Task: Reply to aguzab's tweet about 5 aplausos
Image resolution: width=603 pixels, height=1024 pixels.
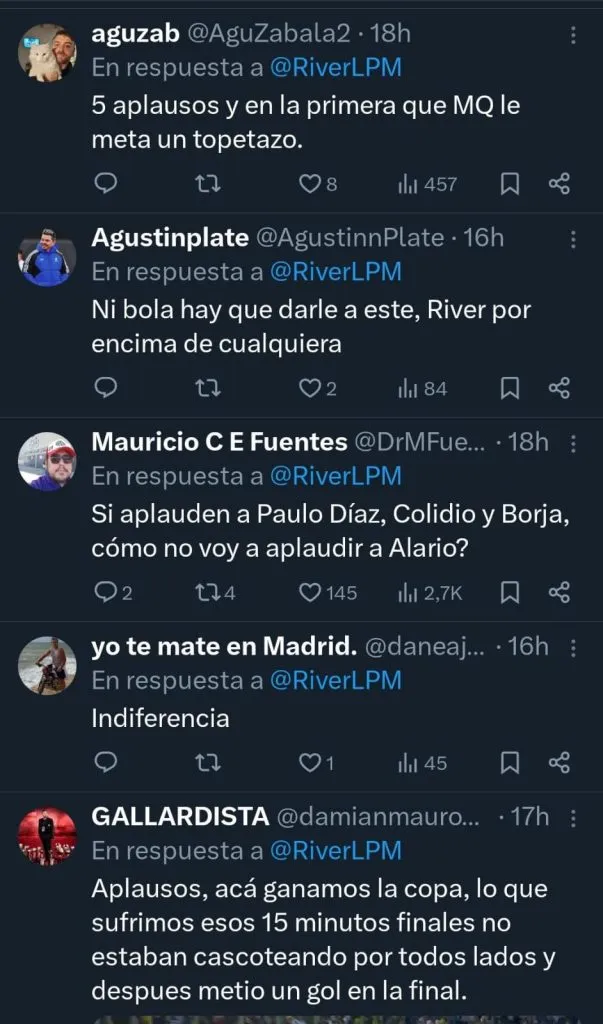Action: [x=106, y=183]
